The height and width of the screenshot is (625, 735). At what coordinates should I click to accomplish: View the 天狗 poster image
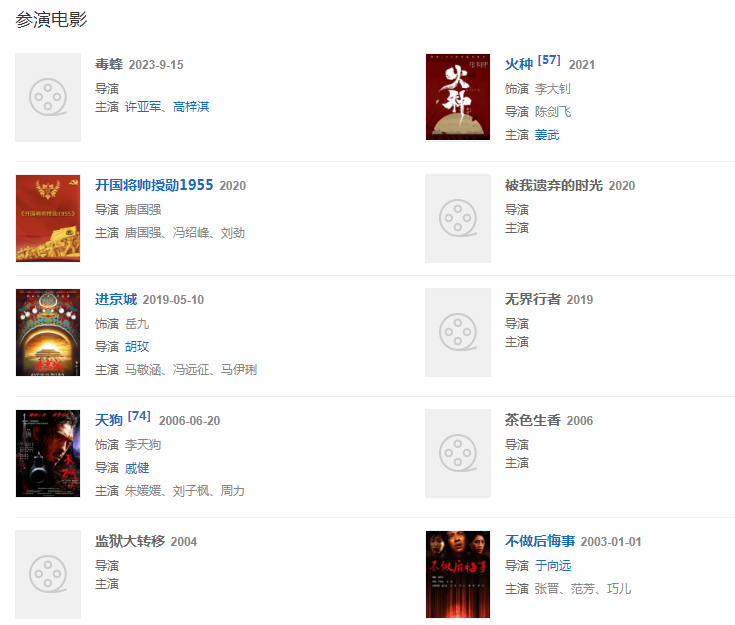point(48,453)
